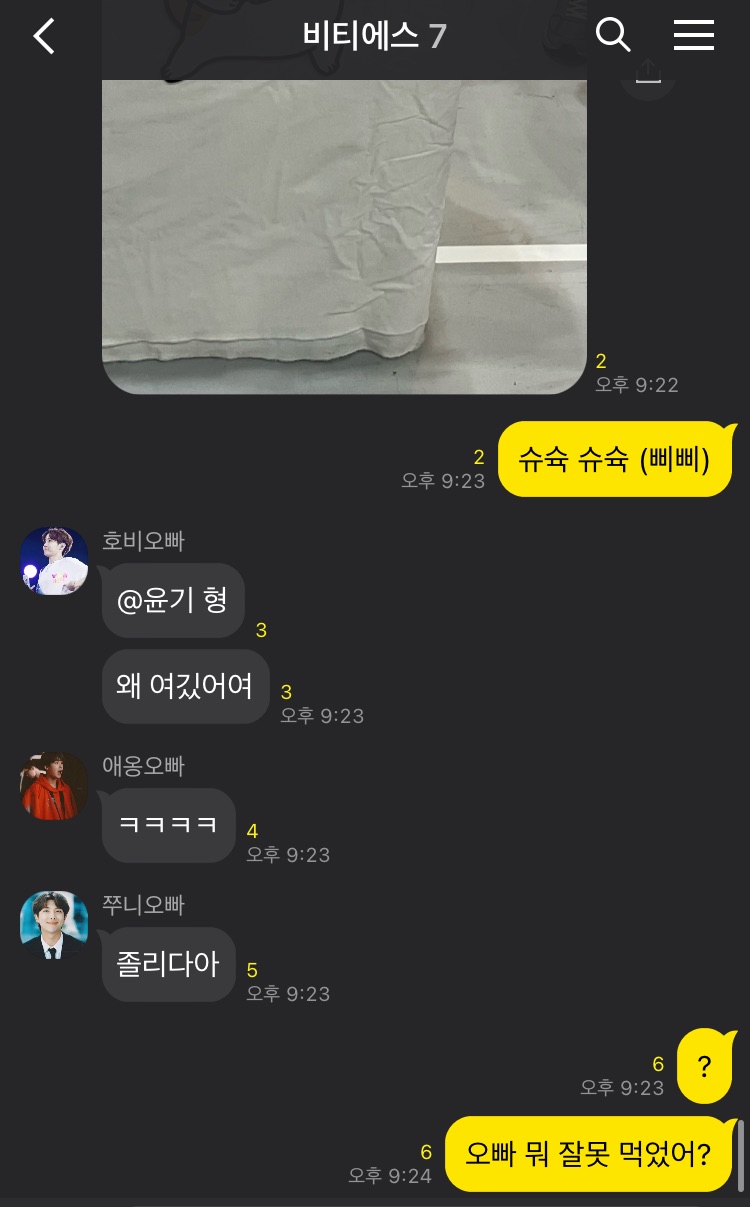Open the chat room hamburger menu
The height and width of the screenshot is (1207, 750).
pos(693,36)
